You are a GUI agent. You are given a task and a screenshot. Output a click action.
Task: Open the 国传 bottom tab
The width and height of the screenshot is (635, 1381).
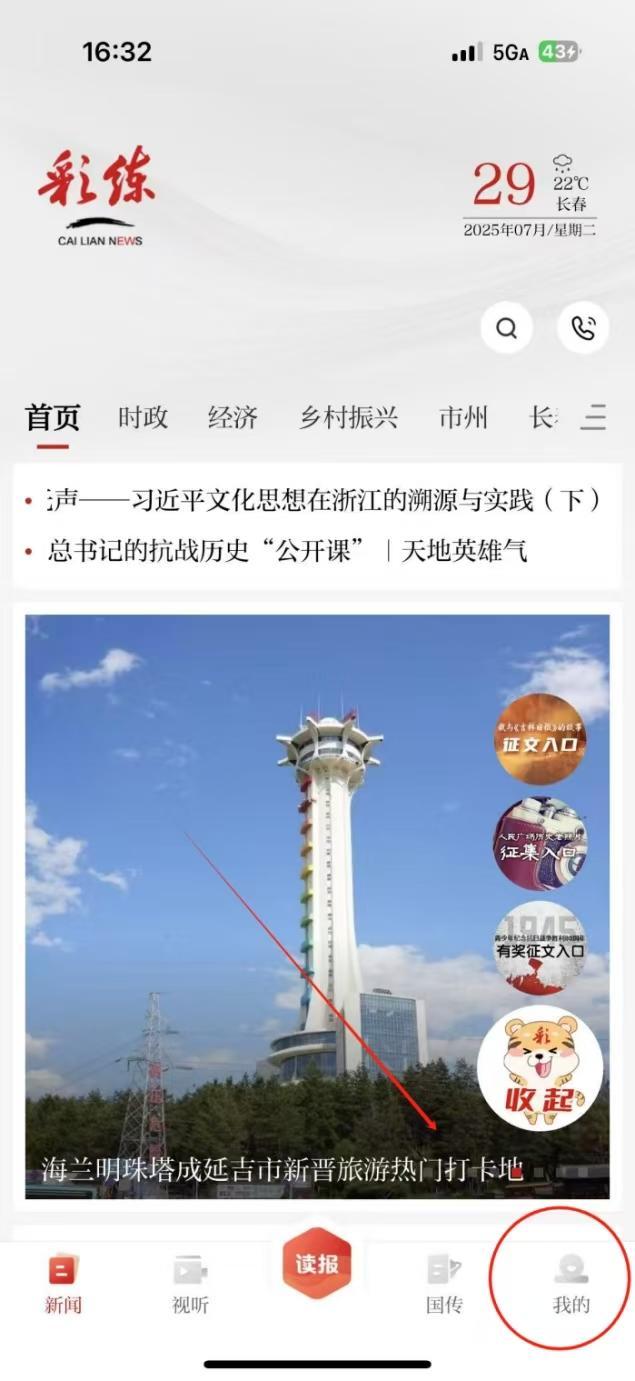(444, 1284)
